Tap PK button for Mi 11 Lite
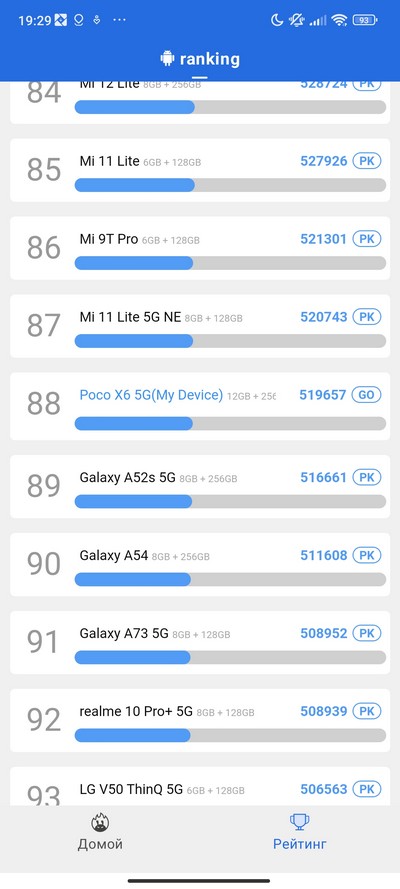400x889 pixels. (367, 161)
